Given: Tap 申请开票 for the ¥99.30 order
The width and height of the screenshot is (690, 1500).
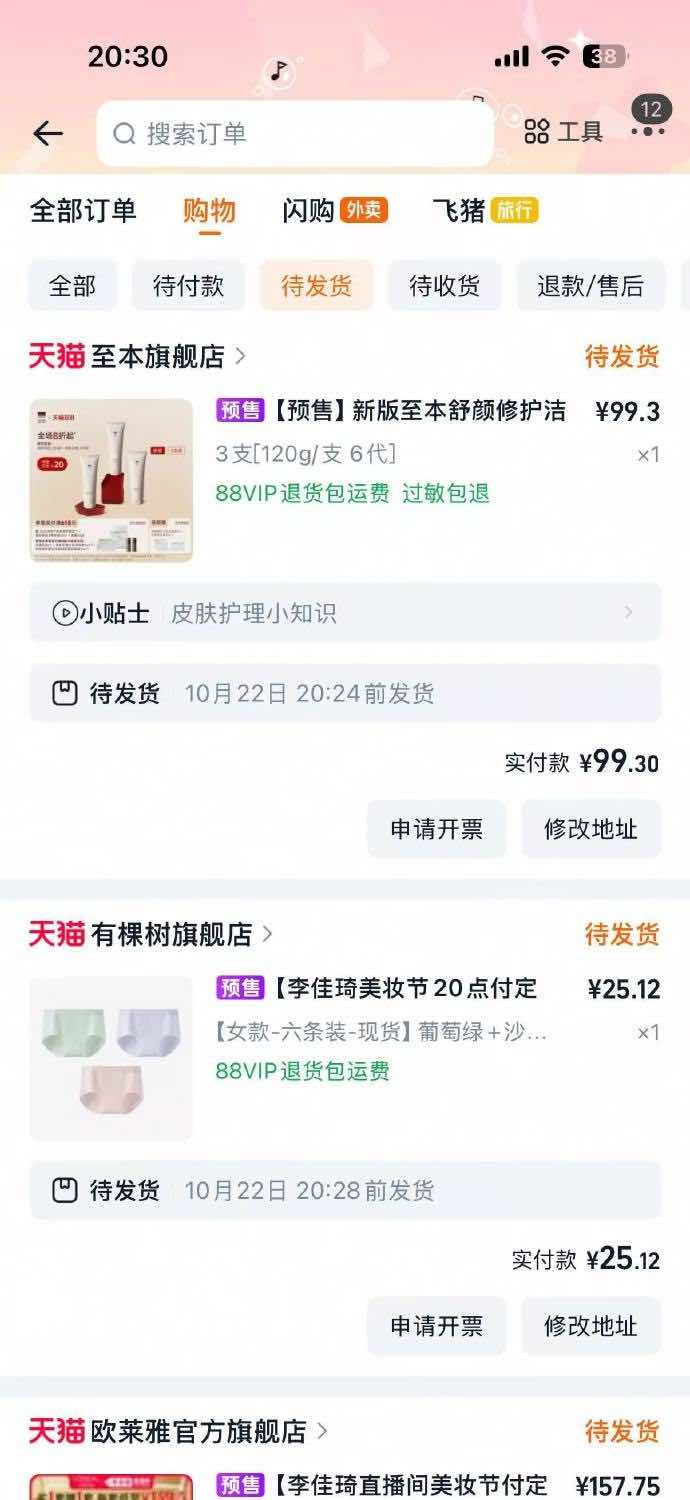Looking at the screenshot, I should click(436, 829).
